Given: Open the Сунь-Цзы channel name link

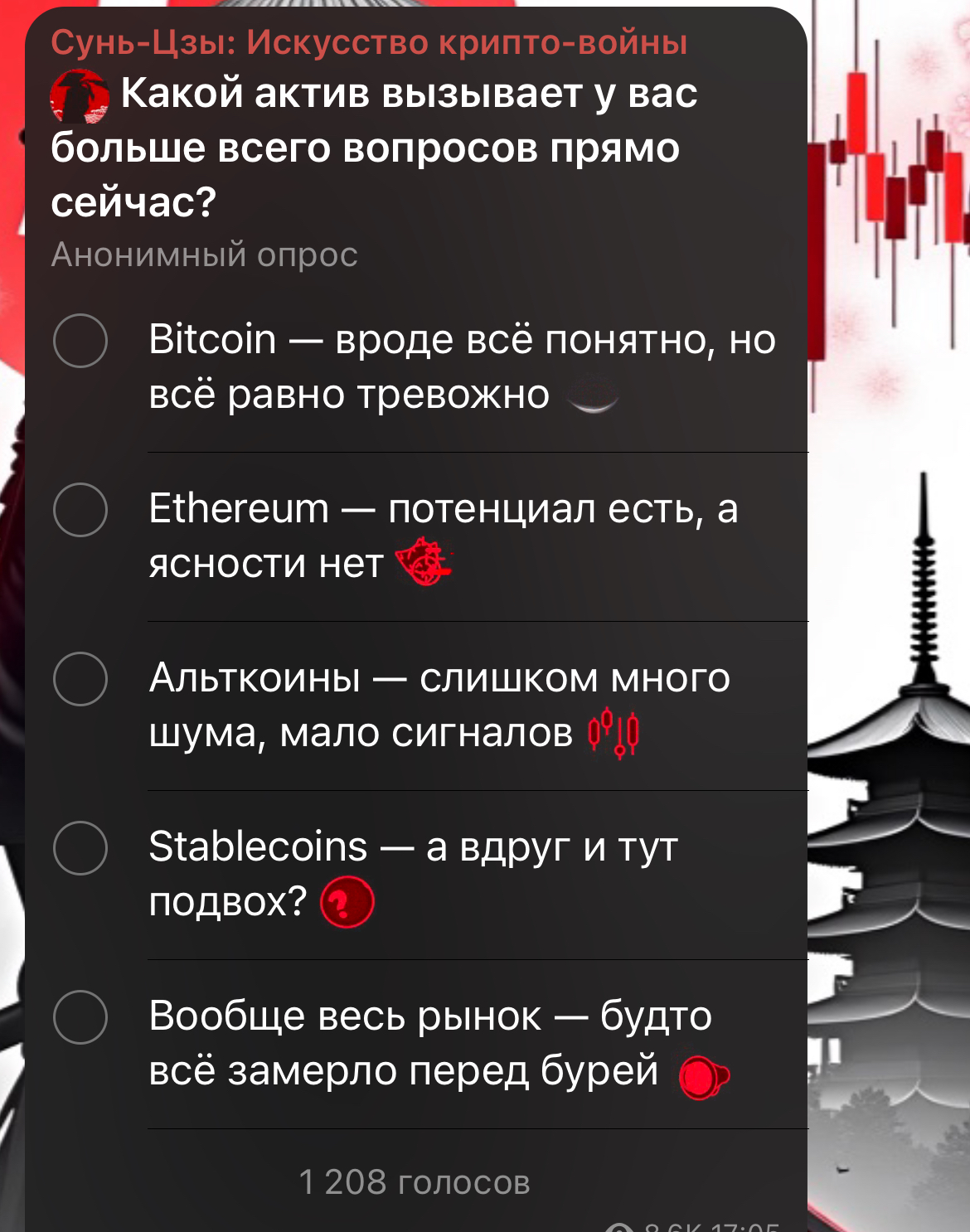Looking at the screenshot, I should [369, 42].
